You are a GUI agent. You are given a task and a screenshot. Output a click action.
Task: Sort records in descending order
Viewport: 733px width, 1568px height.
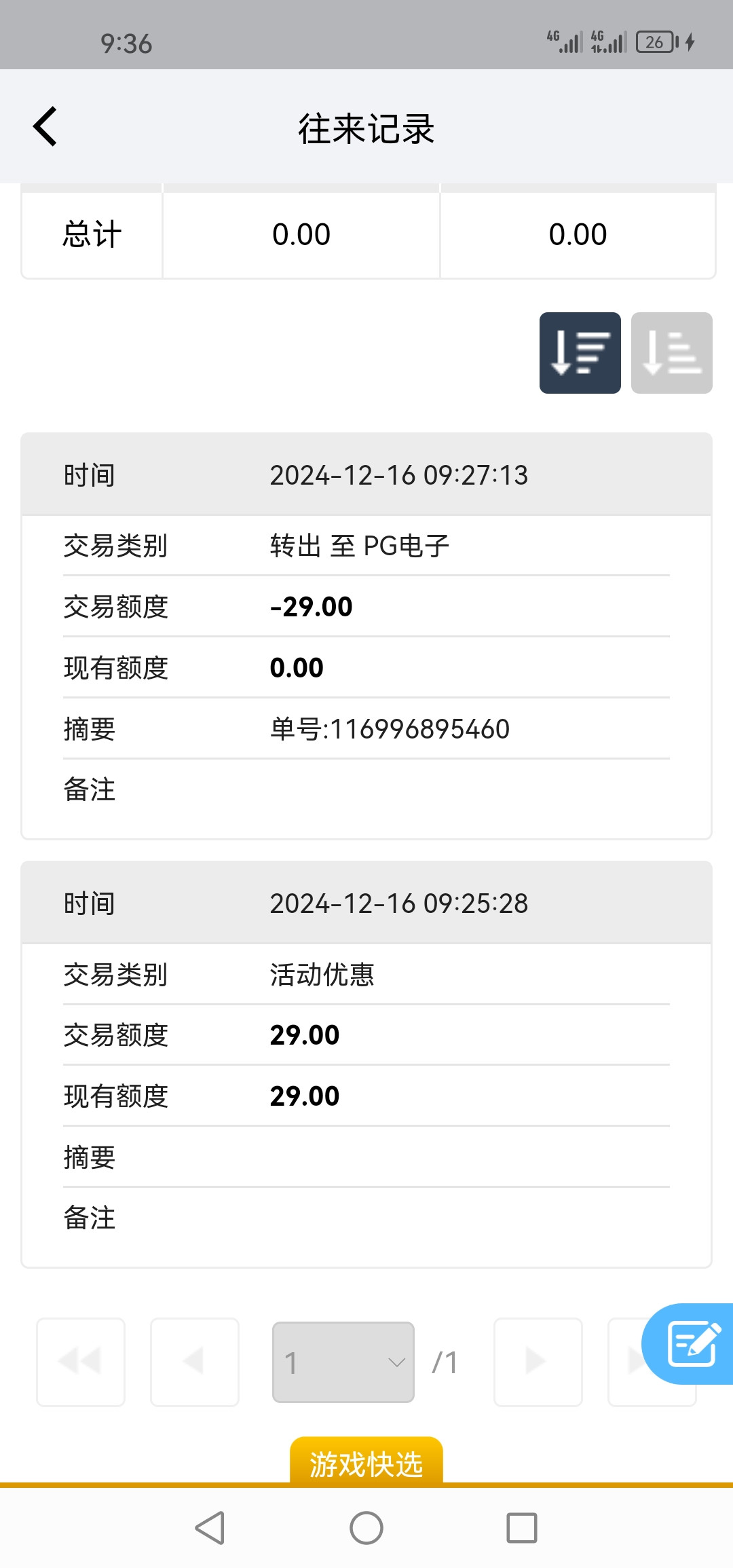pyautogui.click(x=580, y=353)
